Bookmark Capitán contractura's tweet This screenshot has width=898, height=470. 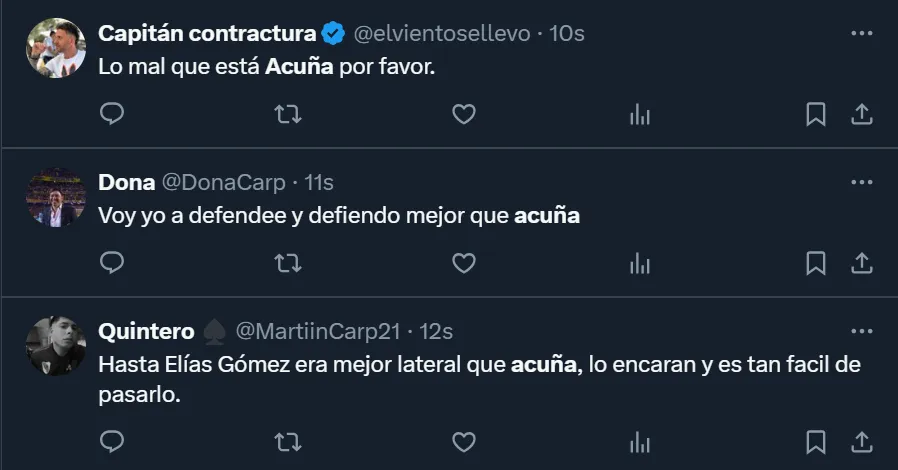816,115
